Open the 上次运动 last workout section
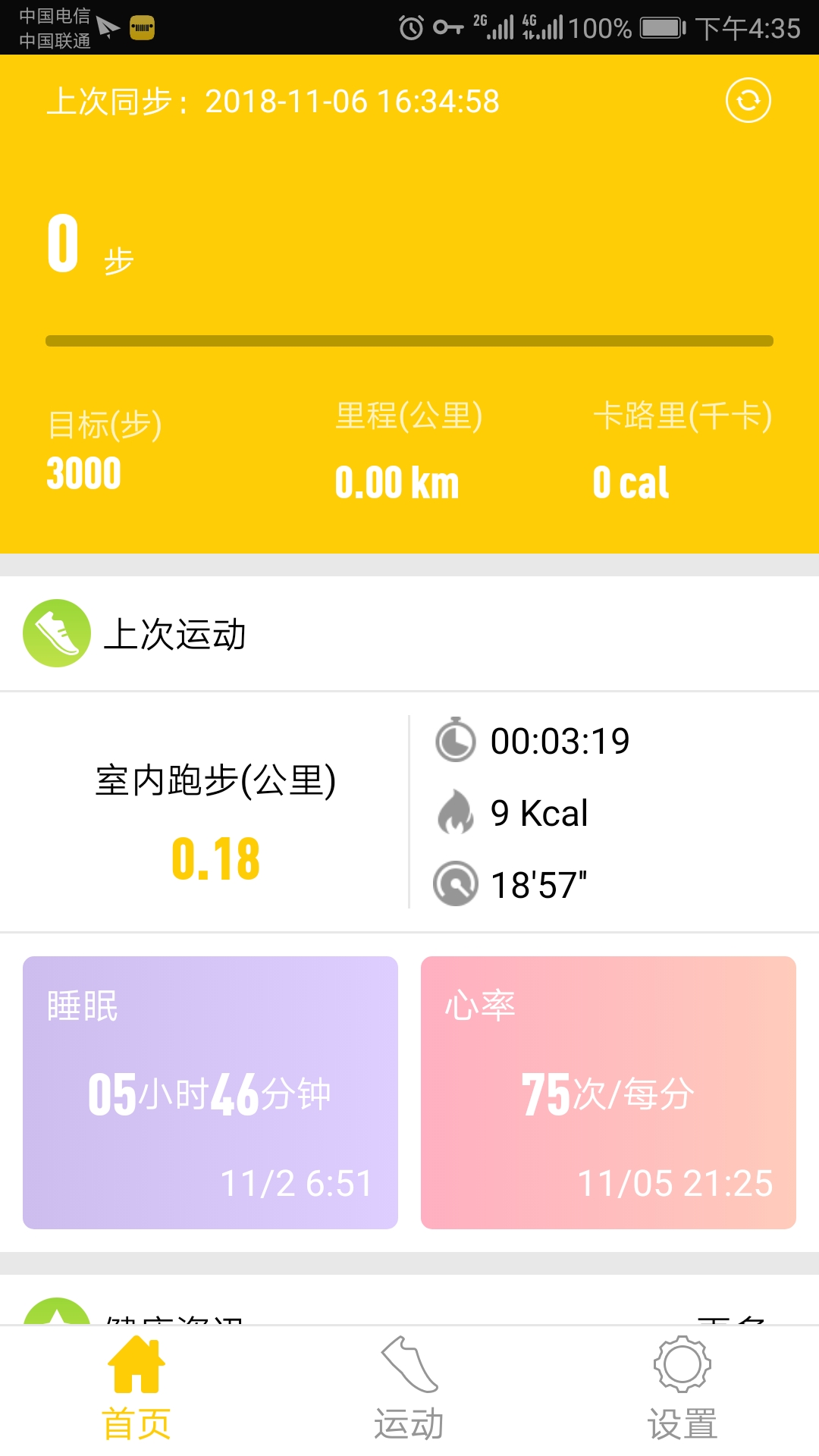This screenshot has width=819, height=1456. [174, 634]
